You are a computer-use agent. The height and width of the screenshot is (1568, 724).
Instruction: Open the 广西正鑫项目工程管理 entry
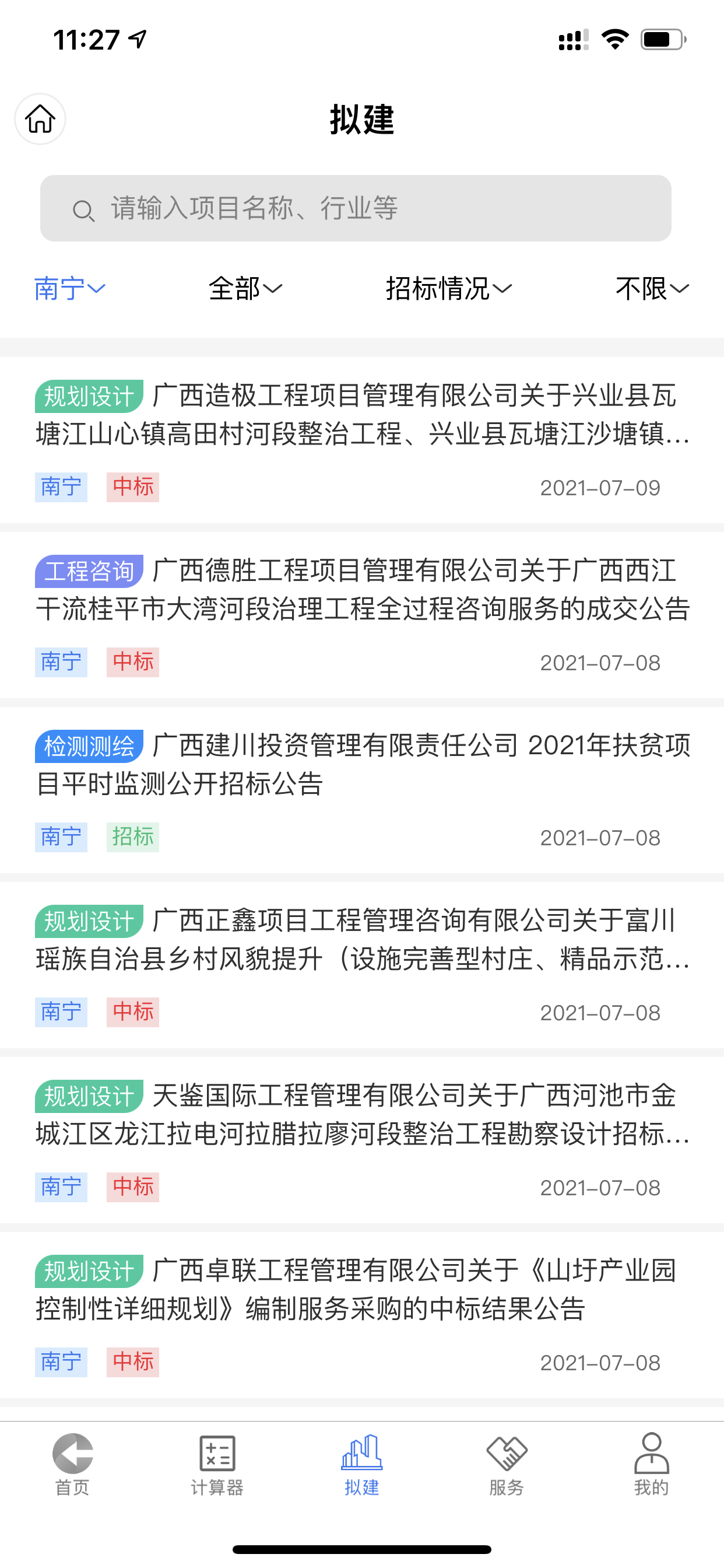click(x=362, y=965)
